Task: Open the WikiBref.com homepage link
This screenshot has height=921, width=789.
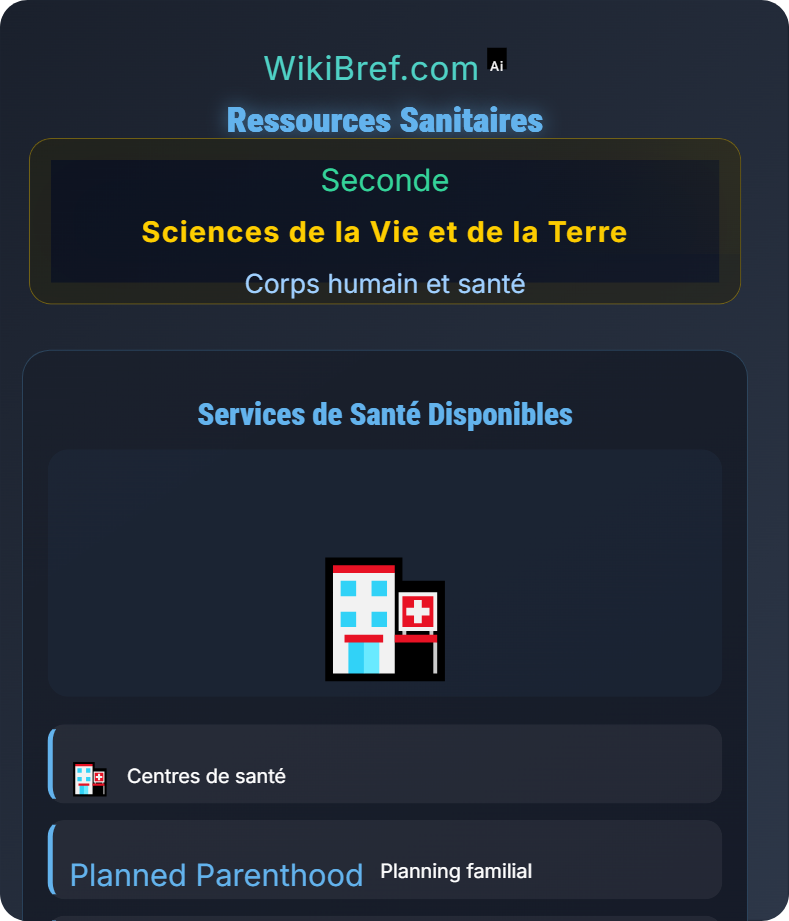Action: [x=370, y=67]
